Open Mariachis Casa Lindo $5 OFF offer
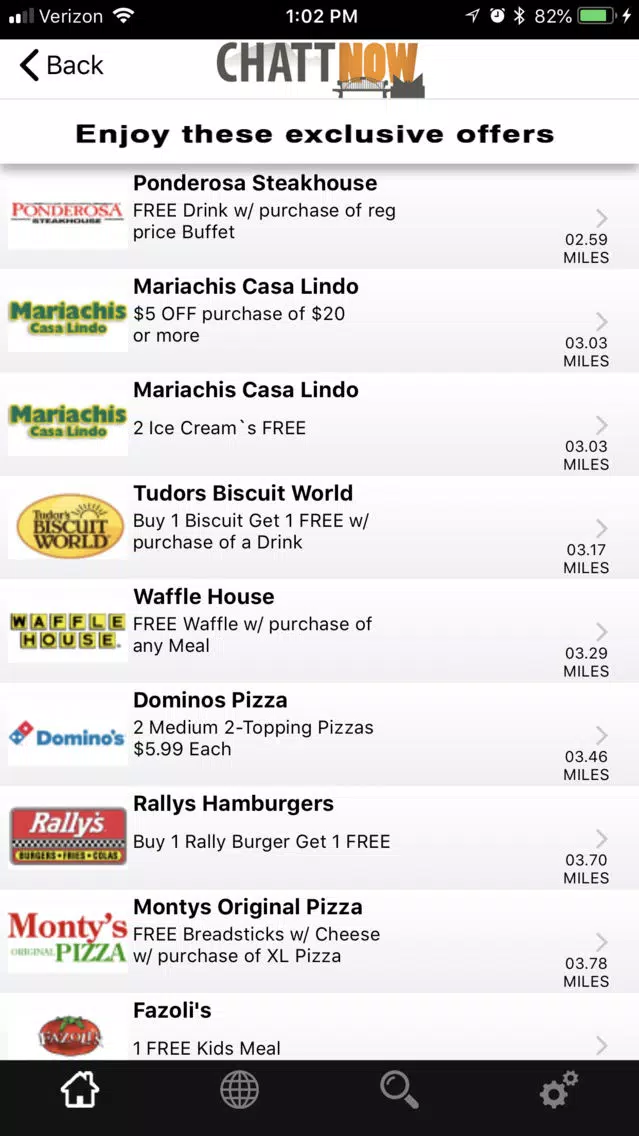Viewport: 639px width, 1136px height. pos(320,321)
